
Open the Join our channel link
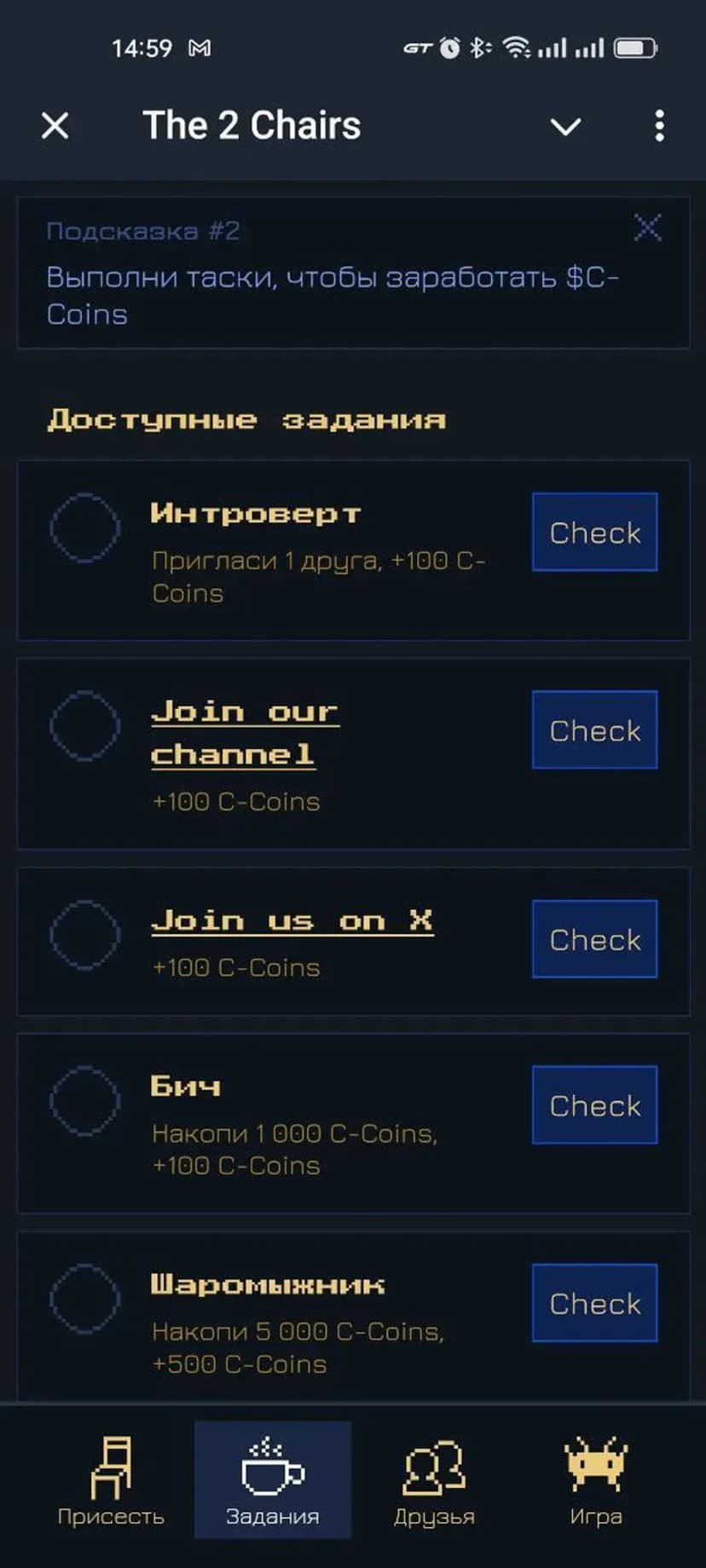click(244, 732)
